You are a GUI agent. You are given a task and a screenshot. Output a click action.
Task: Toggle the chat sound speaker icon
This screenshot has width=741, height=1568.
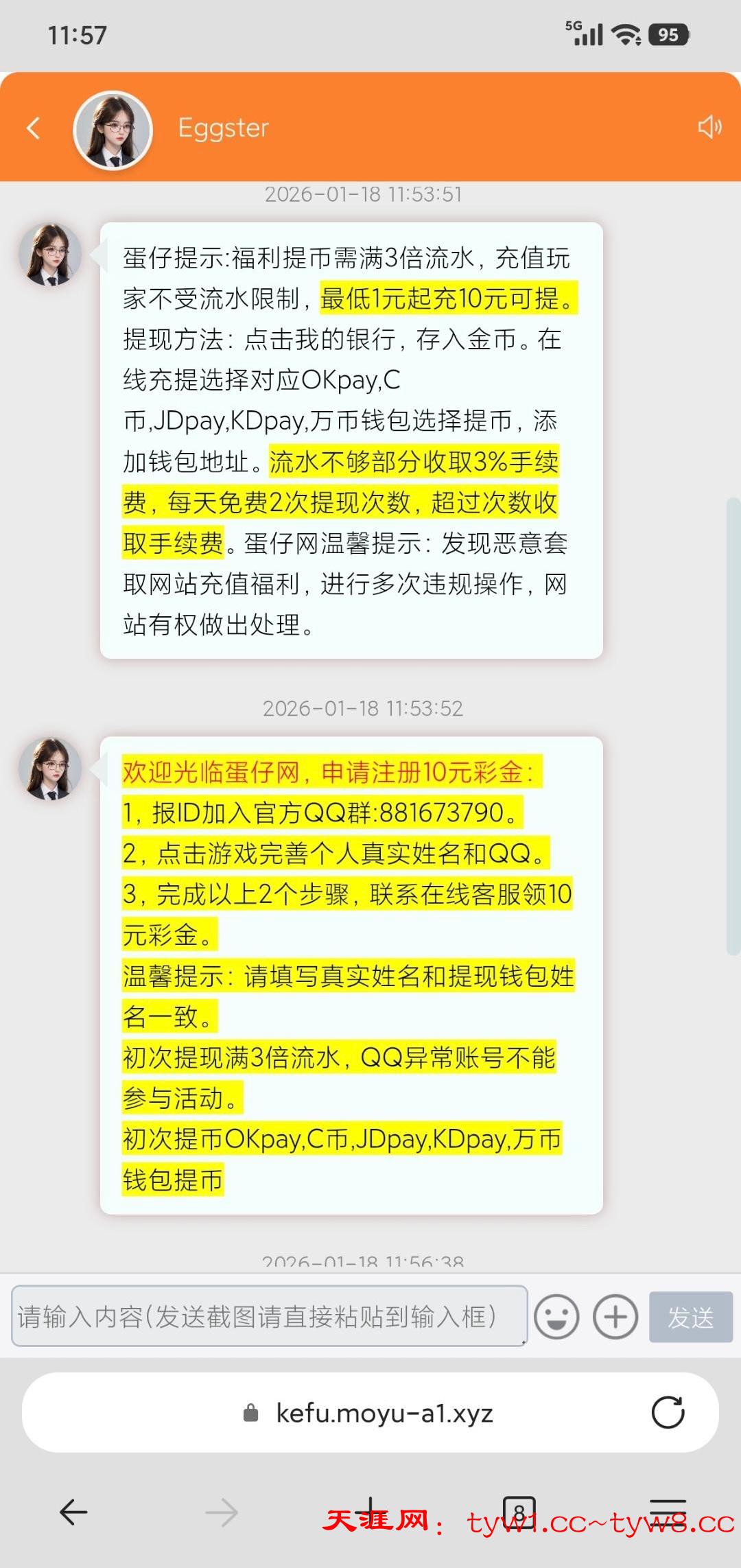(x=709, y=127)
